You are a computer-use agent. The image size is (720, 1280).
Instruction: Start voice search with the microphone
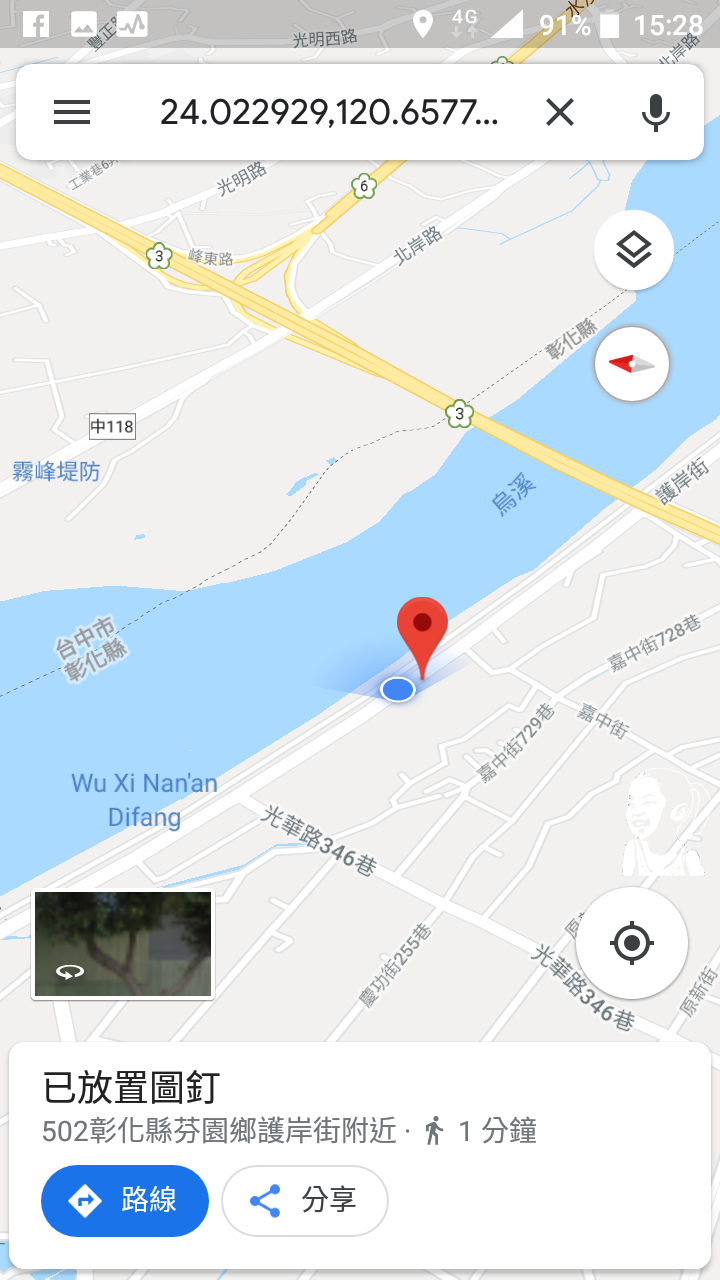click(656, 112)
